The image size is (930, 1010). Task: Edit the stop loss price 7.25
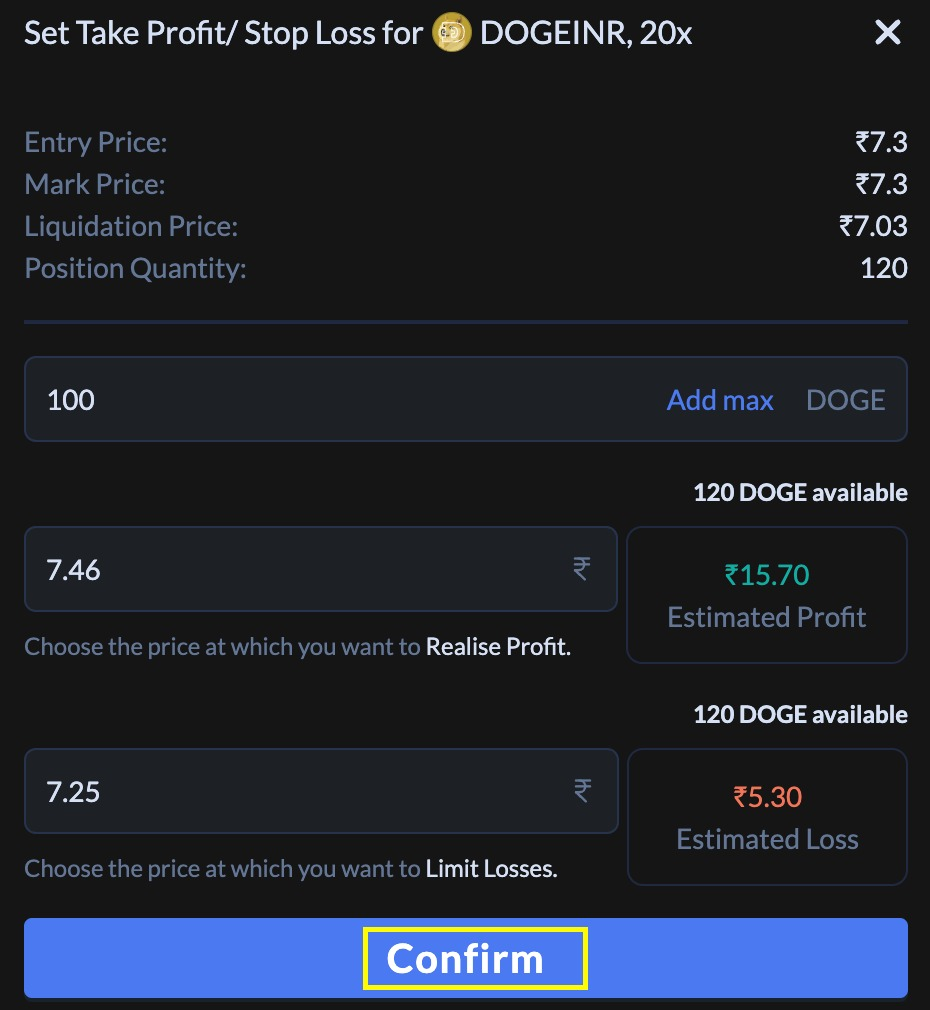tap(300, 792)
